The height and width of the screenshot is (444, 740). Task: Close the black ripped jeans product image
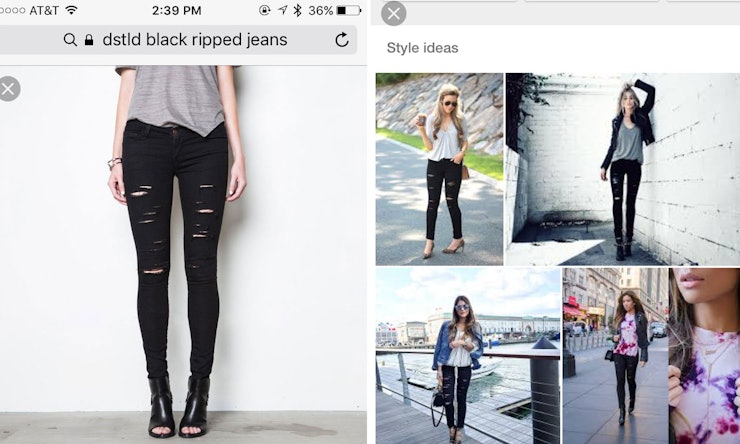[9, 89]
